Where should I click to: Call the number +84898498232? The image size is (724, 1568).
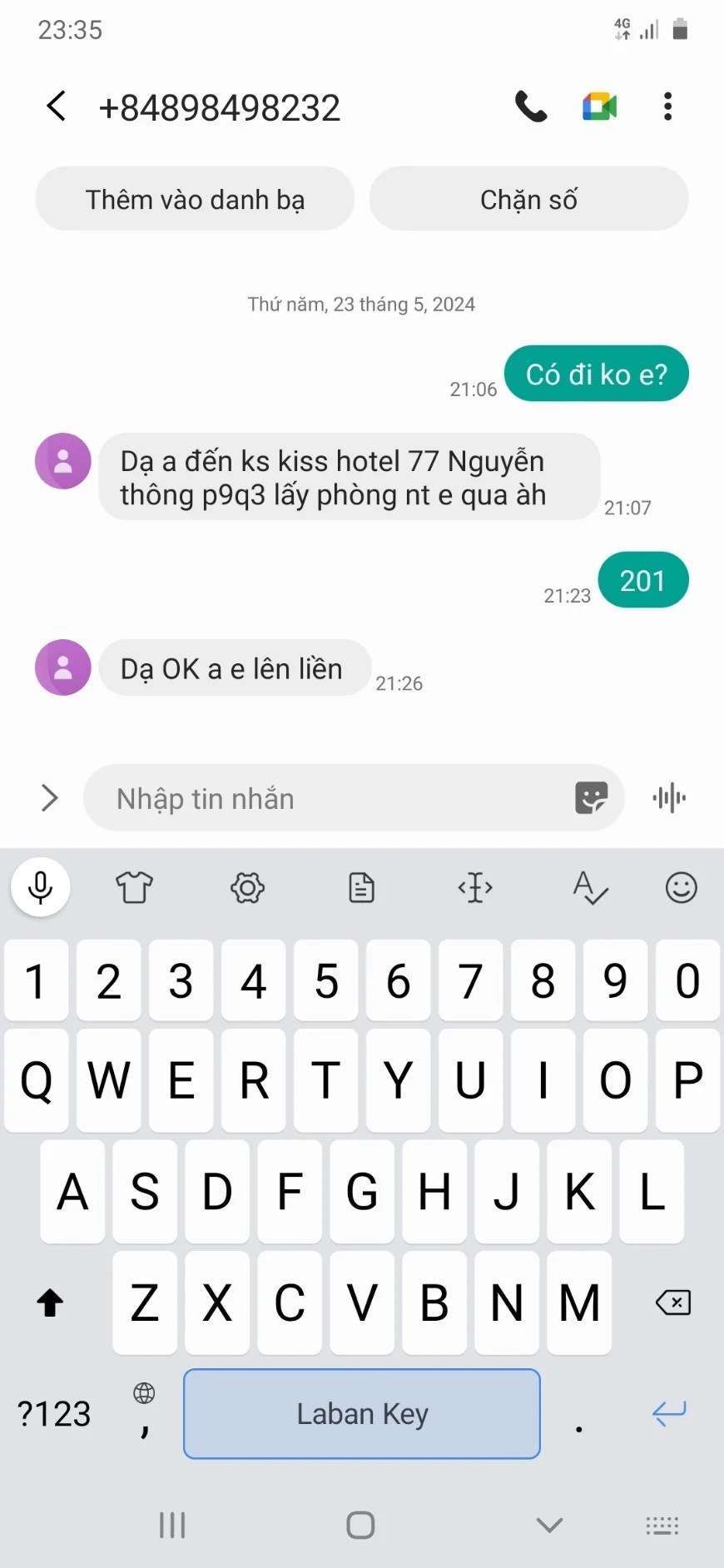[531, 107]
